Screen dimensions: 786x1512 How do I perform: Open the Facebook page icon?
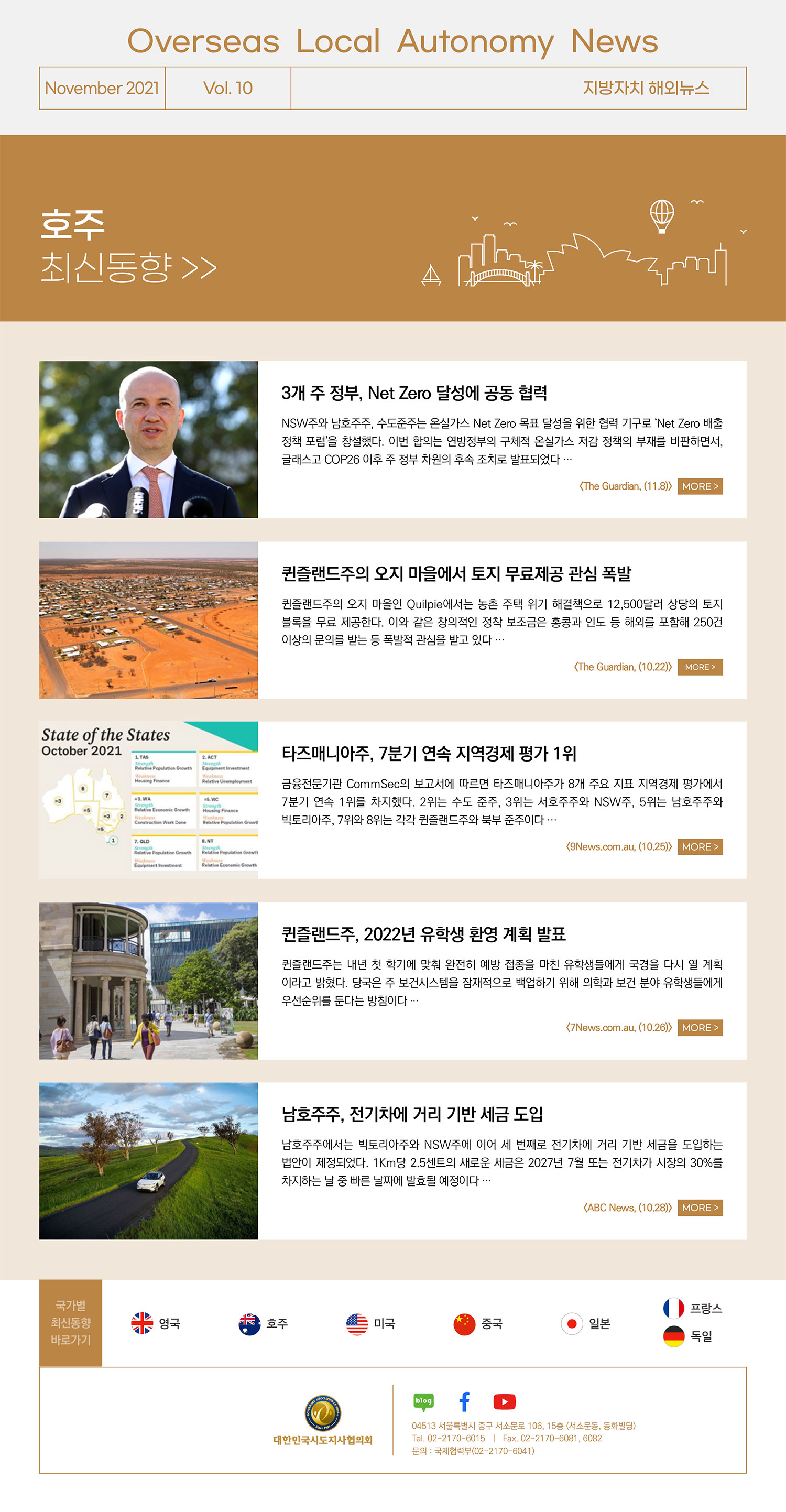(x=464, y=1401)
